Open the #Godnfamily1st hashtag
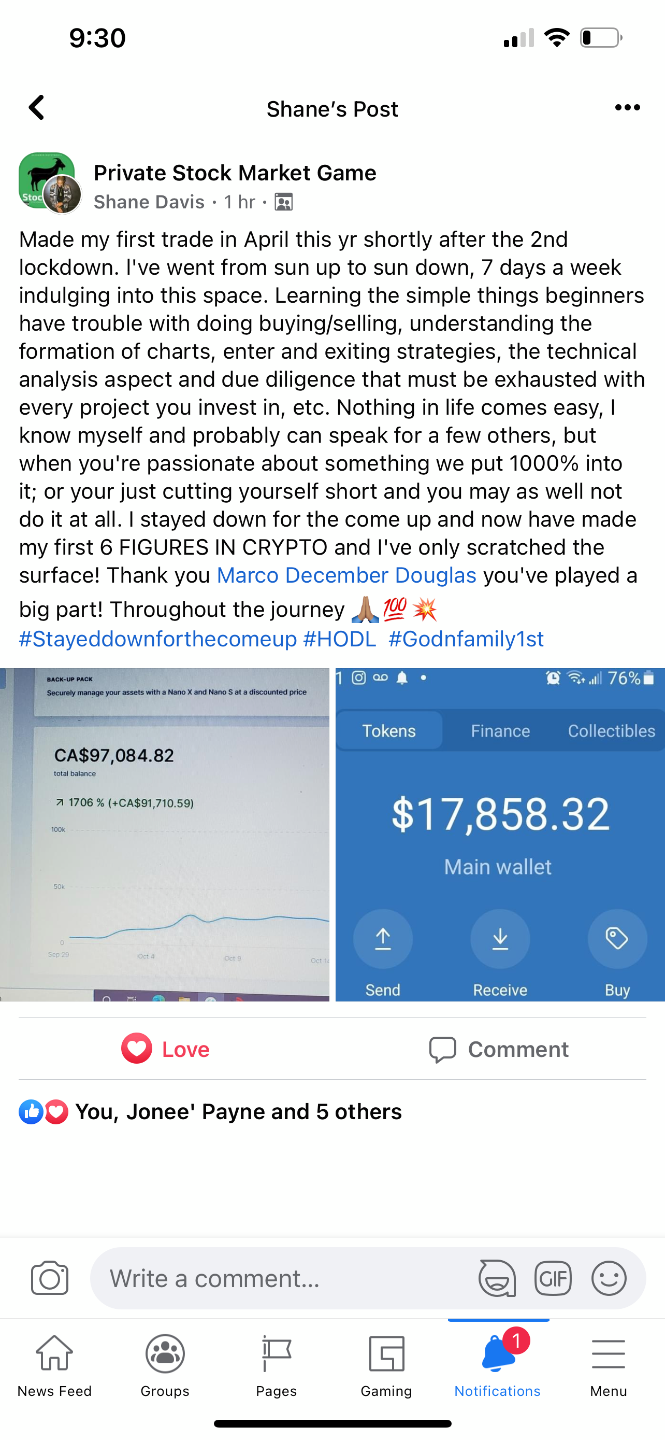This screenshot has width=665, height=1440. click(466, 640)
